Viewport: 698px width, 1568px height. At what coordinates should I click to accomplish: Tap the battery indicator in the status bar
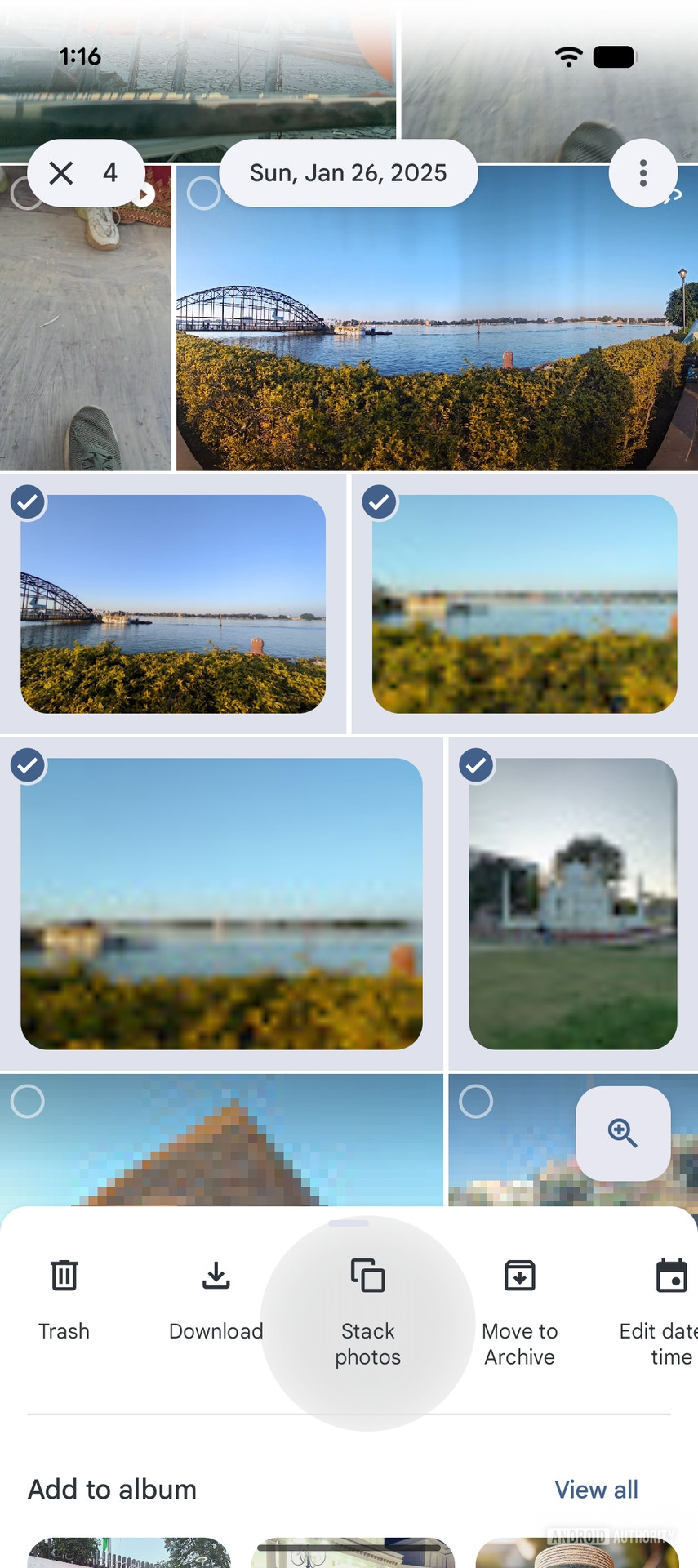[613, 56]
